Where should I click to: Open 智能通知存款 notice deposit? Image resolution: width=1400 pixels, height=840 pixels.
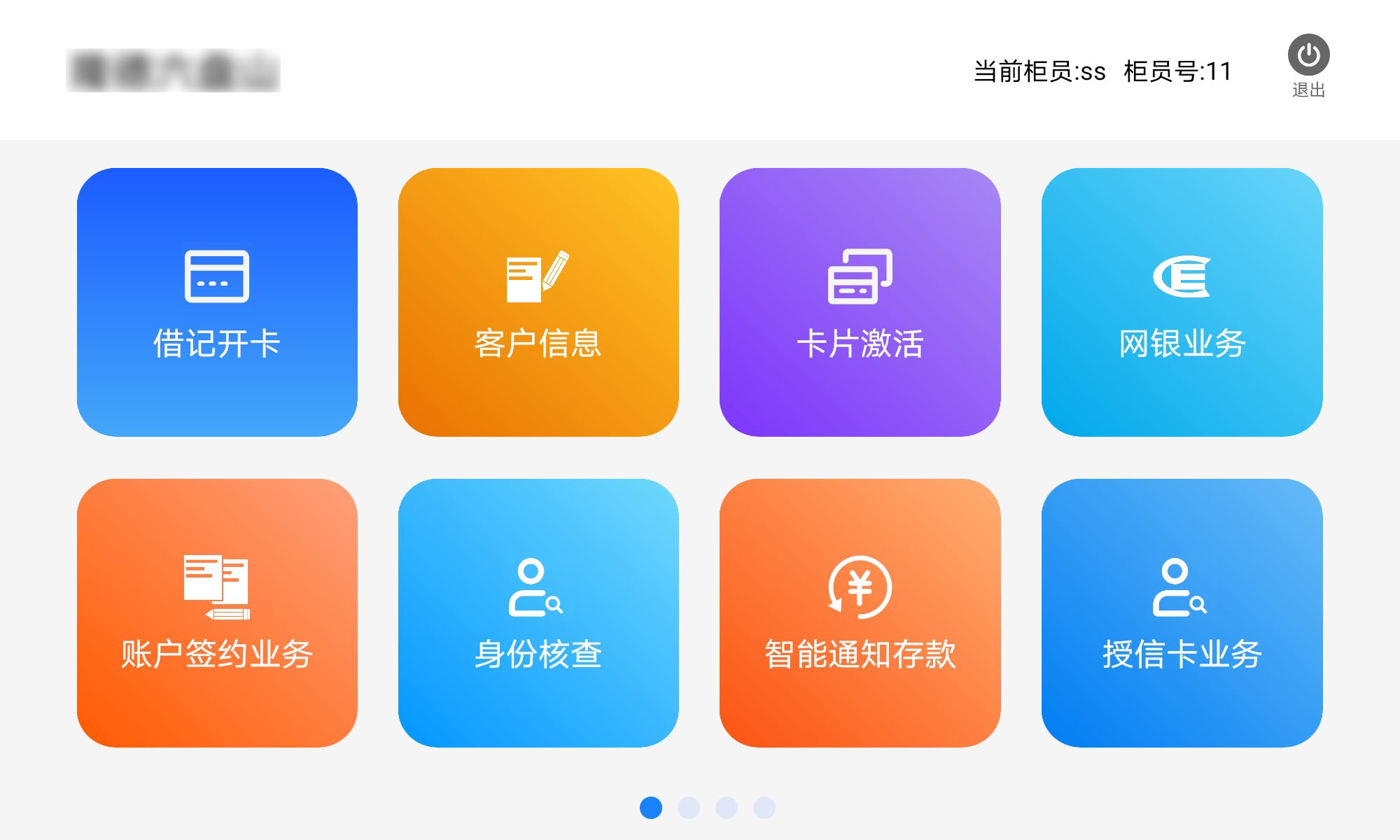pyautogui.click(x=860, y=612)
